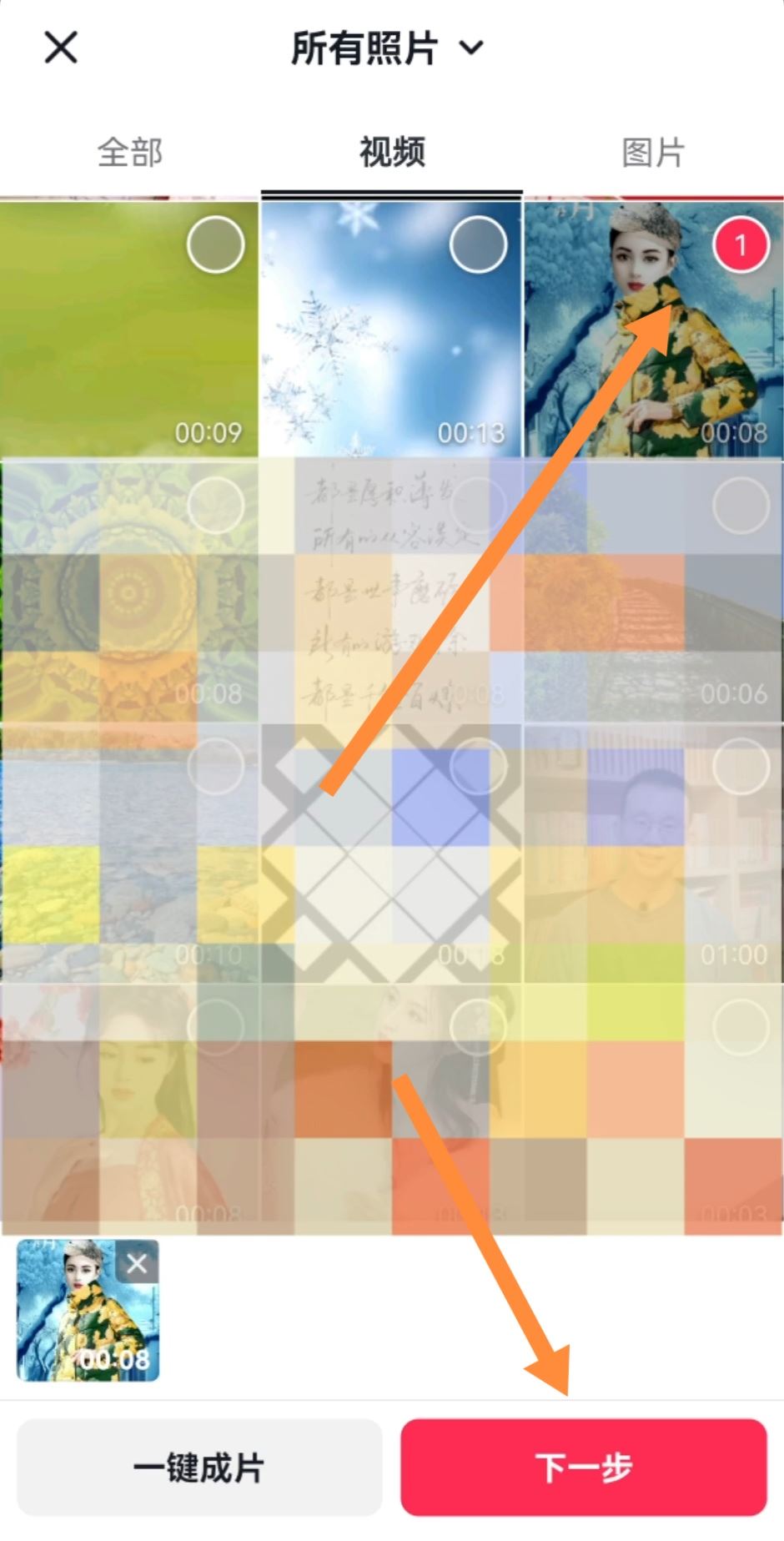The image size is (784, 1541).
Task: Select the snowflake 00:13 video
Action: coord(478,245)
